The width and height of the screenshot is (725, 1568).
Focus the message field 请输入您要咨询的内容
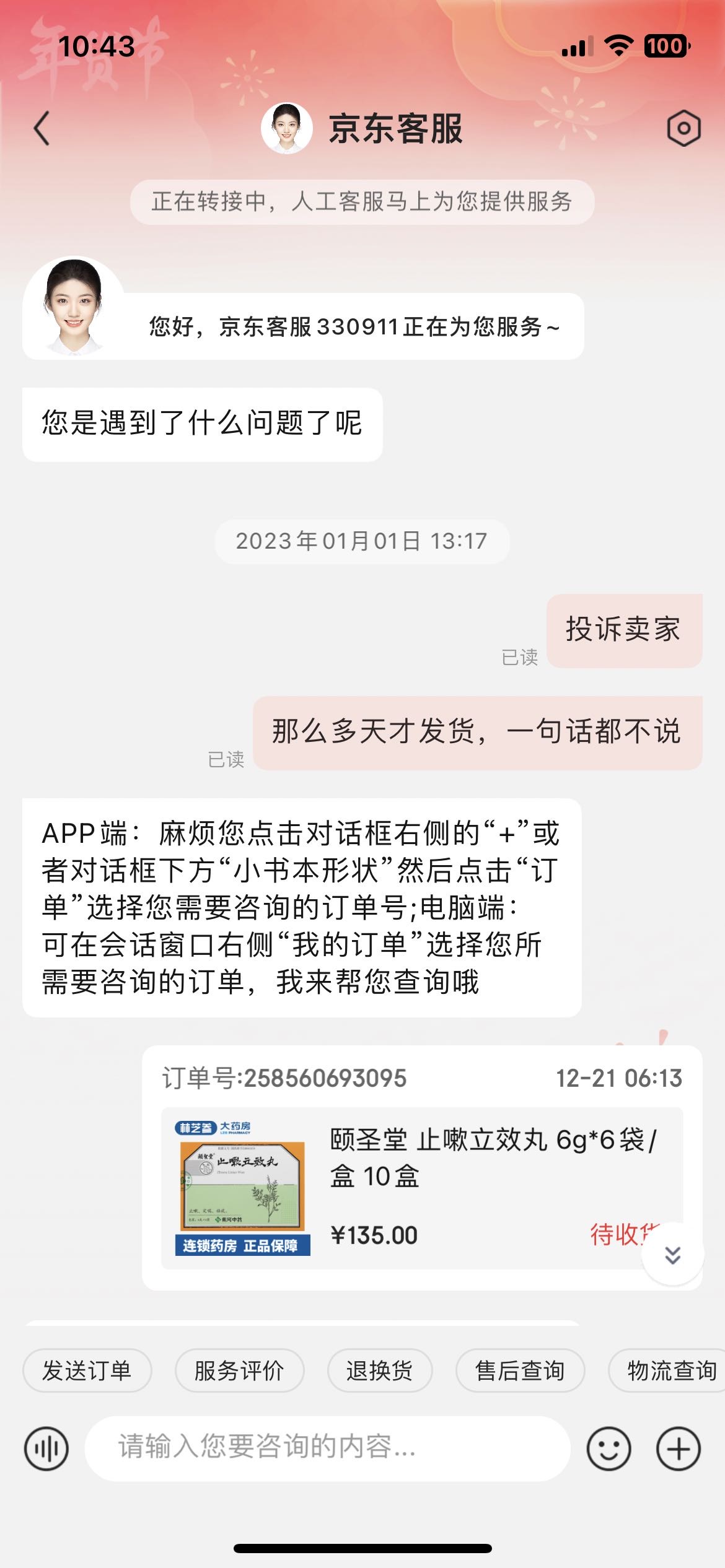pyautogui.click(x=327, y=1448)
